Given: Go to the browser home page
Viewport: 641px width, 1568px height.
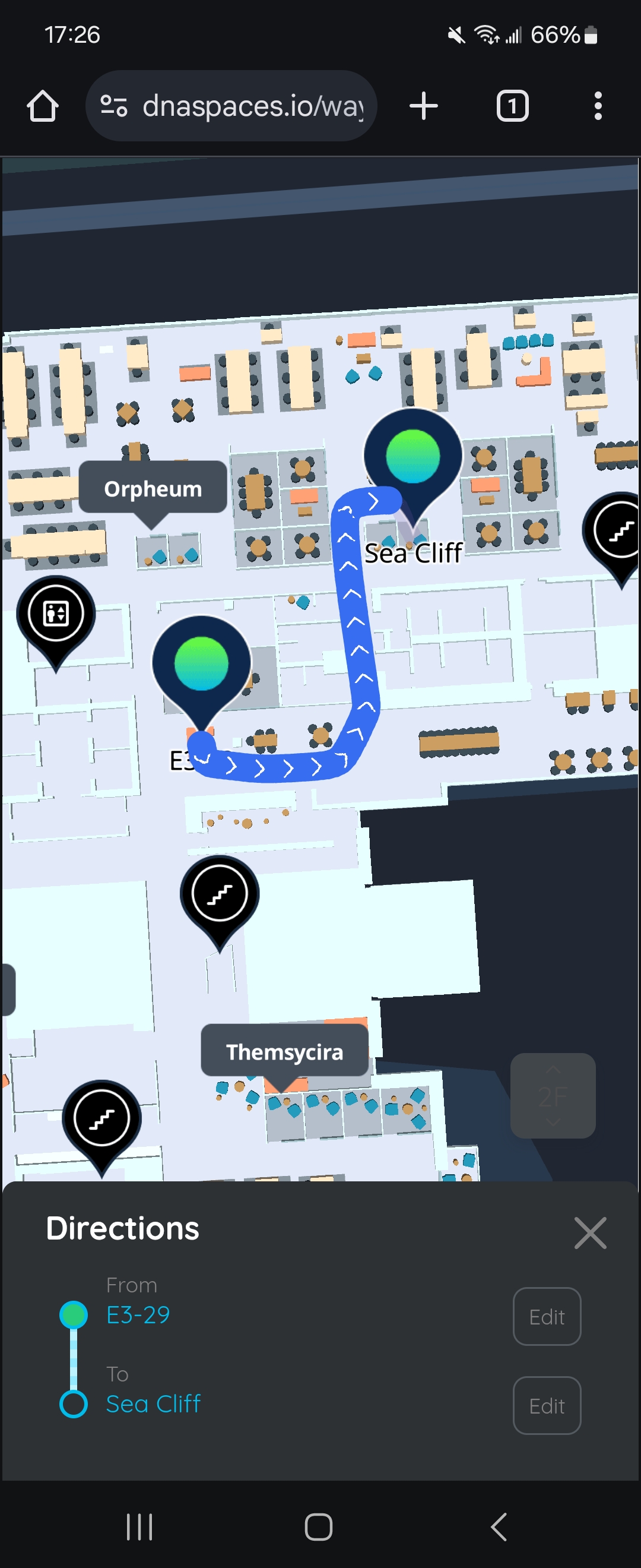Looking at the screenshot, I should coord(43,106).
